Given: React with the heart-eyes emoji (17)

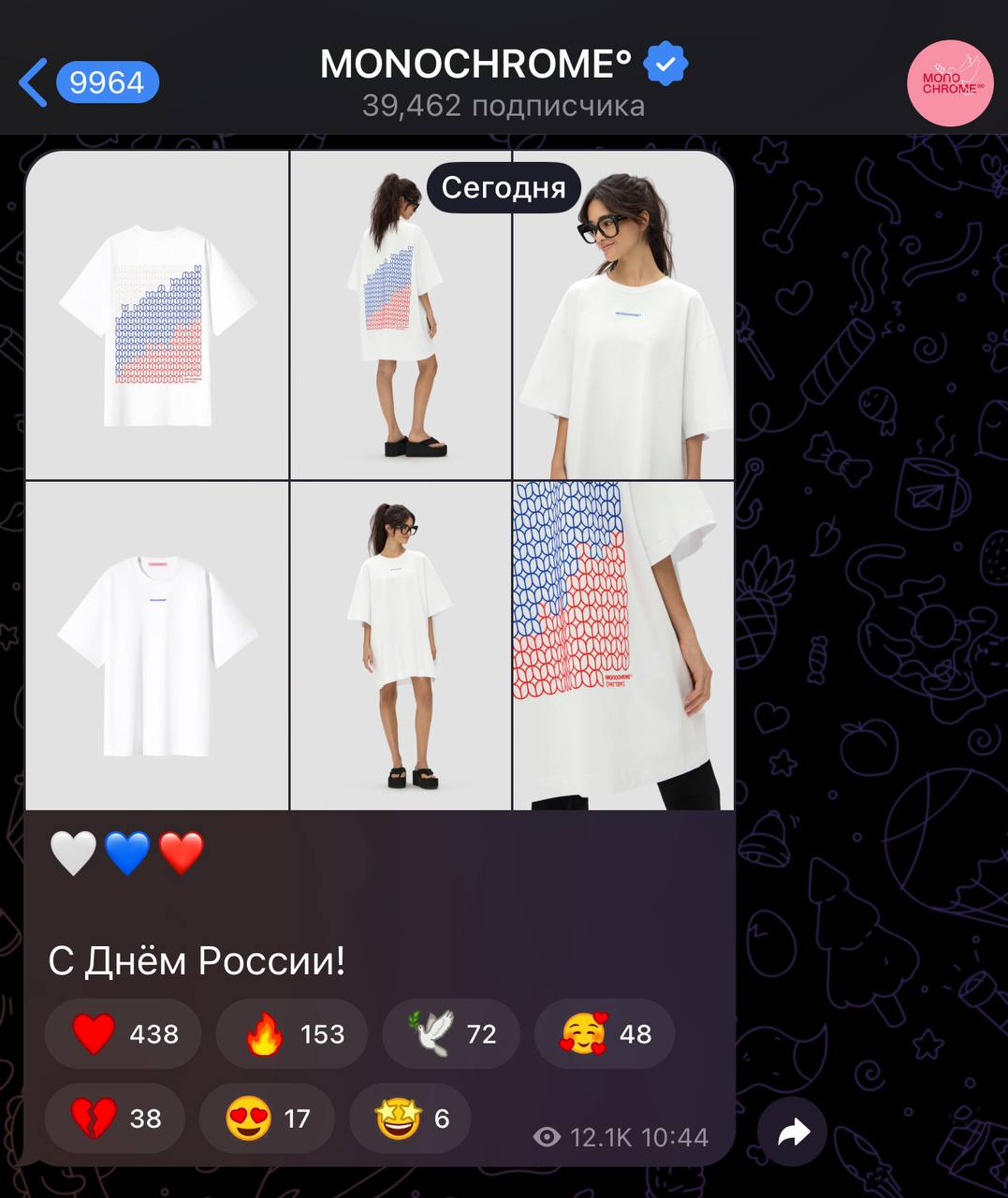Looking at the screenshot, I should point(266,1118).
